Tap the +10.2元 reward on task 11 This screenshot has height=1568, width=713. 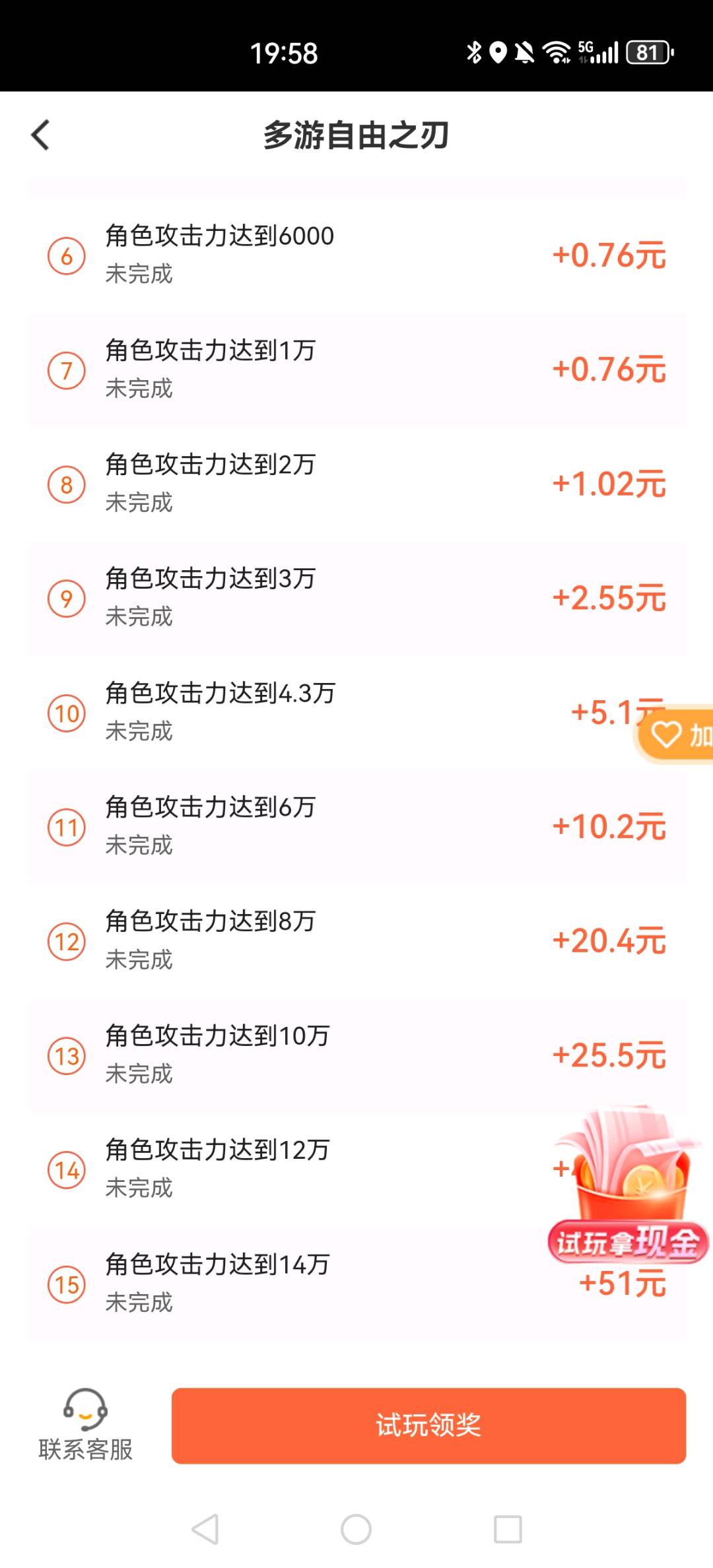[x=607, y=825]
